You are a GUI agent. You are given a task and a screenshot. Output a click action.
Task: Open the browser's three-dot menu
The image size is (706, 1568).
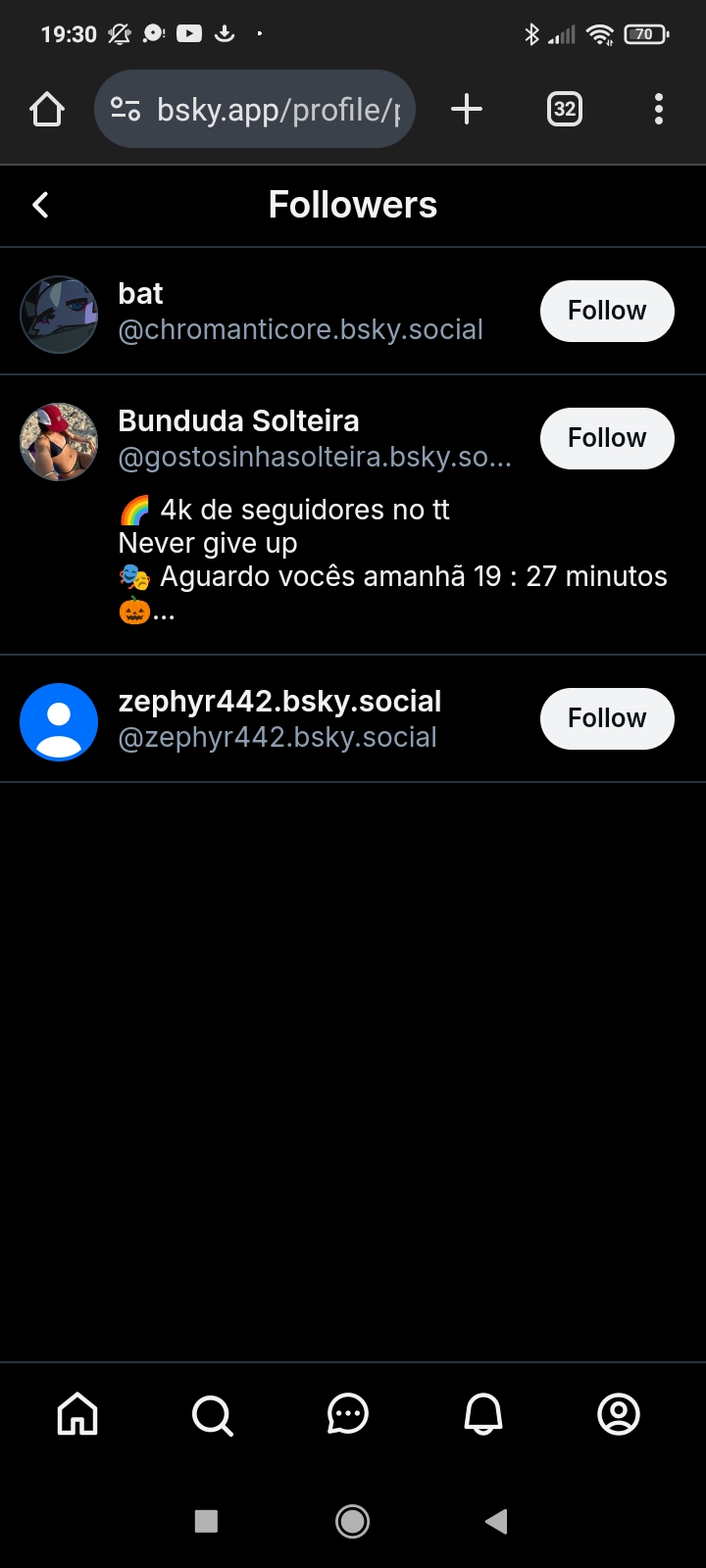click(x=659, y=109)
